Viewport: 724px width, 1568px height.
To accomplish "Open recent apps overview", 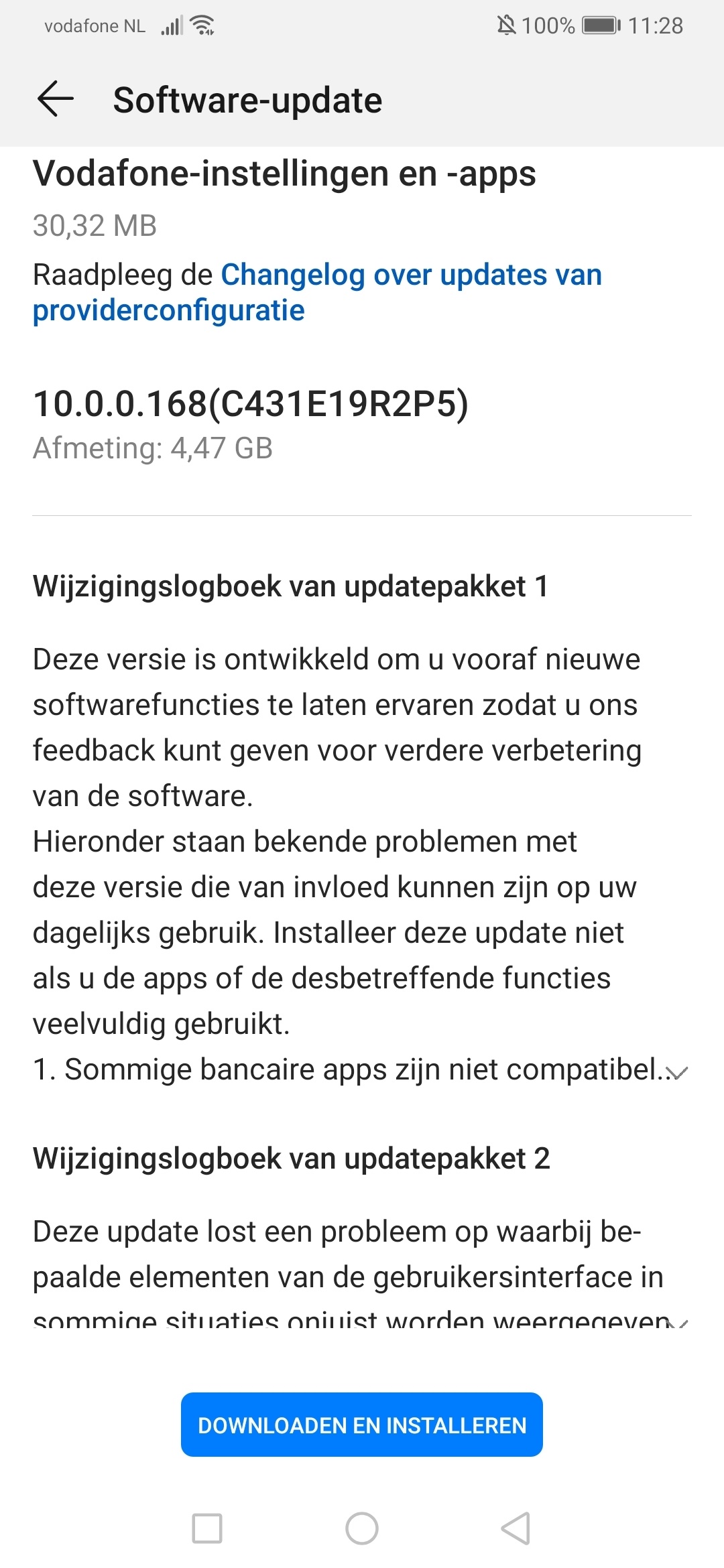I will (207, 1528).
